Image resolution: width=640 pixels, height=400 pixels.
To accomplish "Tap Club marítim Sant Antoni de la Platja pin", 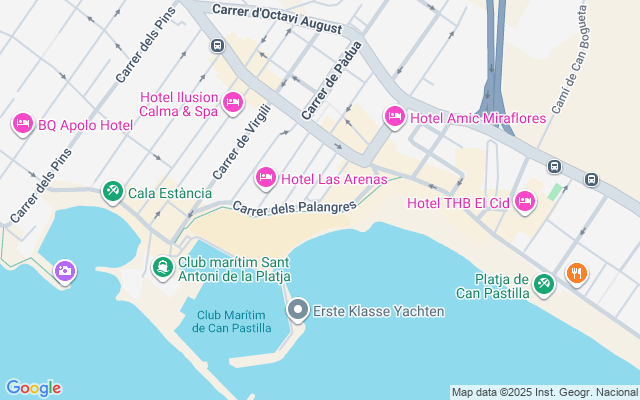I will tap(162, 267).
